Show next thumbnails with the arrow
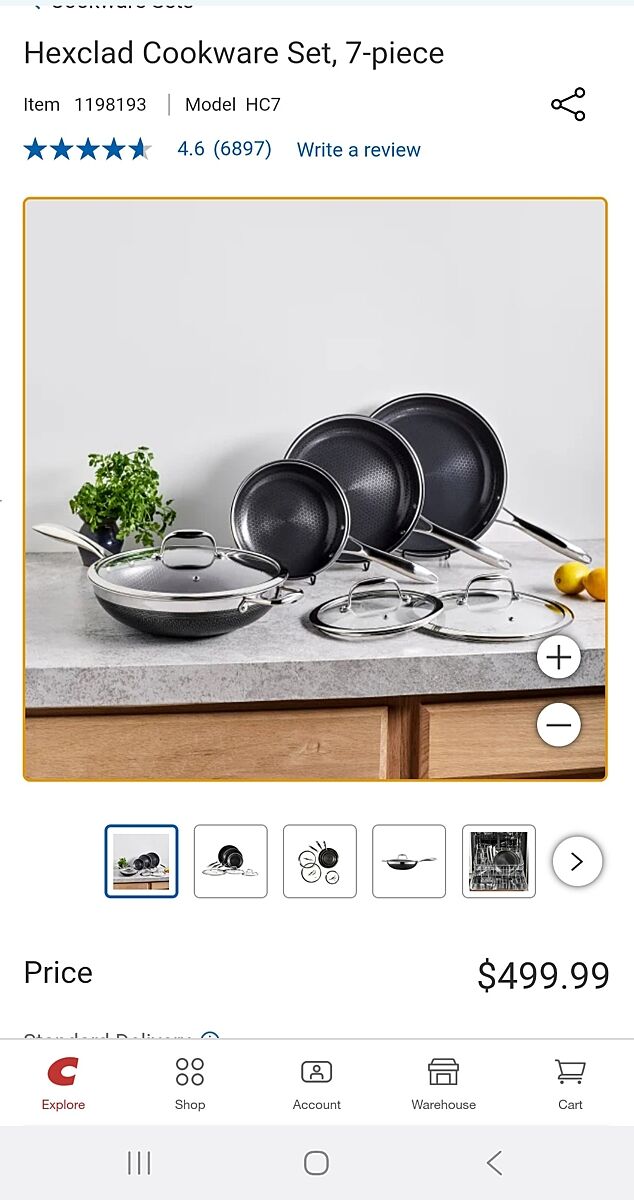This screenshot has width=634, height=1200. coord(577,861)
